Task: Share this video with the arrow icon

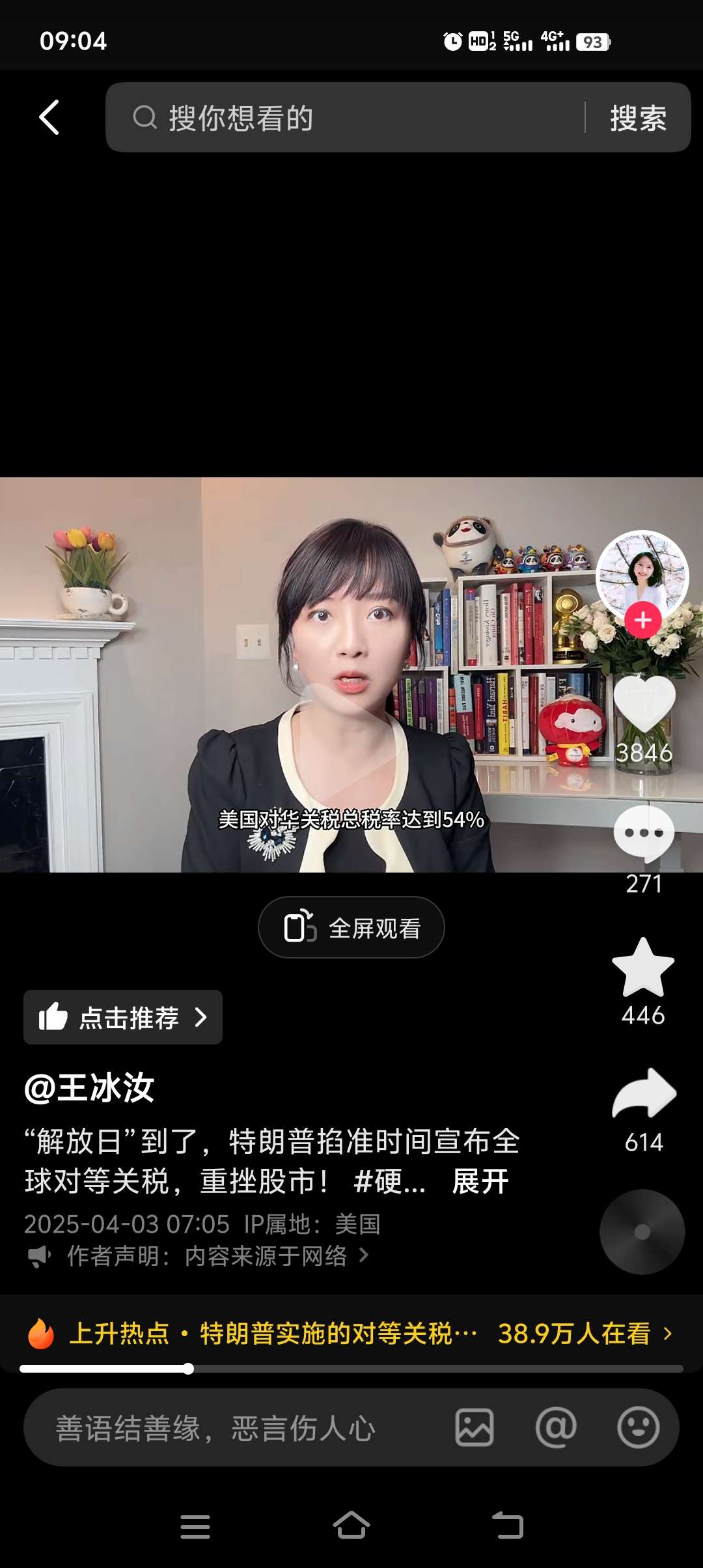Action: coord(644,1094)
